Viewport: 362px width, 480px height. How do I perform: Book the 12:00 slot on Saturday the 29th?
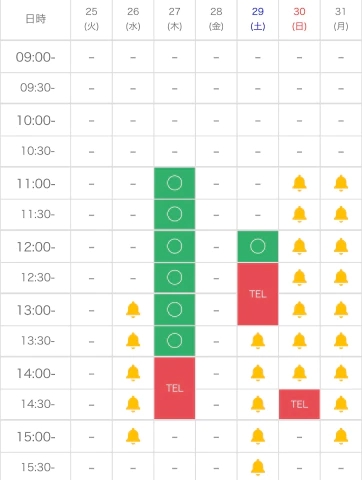[258, 246]
